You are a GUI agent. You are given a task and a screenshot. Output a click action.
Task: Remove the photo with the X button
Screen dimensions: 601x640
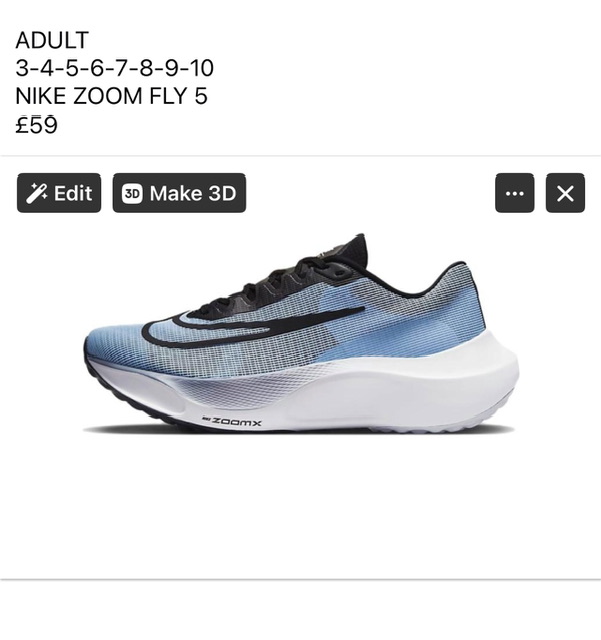pos(565,193)
